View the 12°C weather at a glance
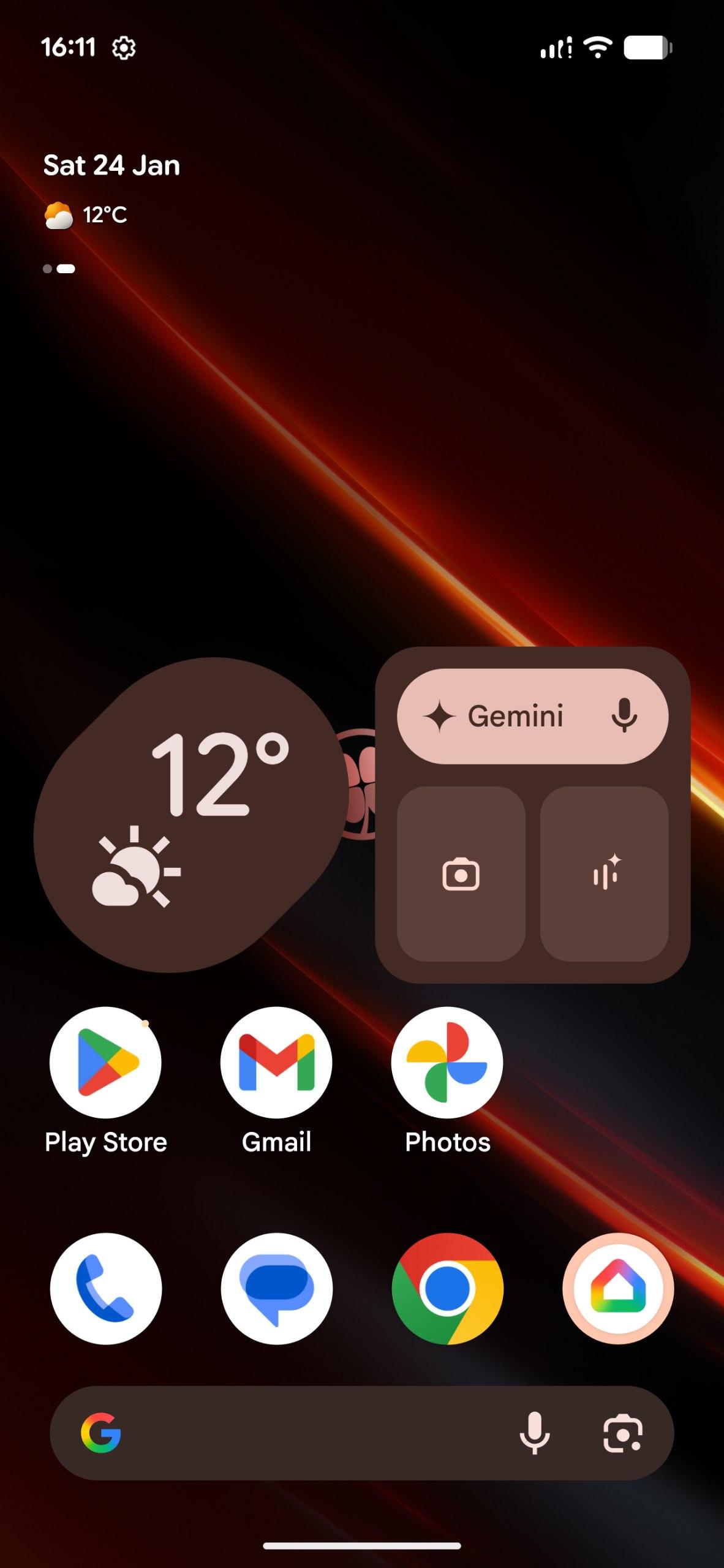 pyautogui.click(x=86, y=215)
